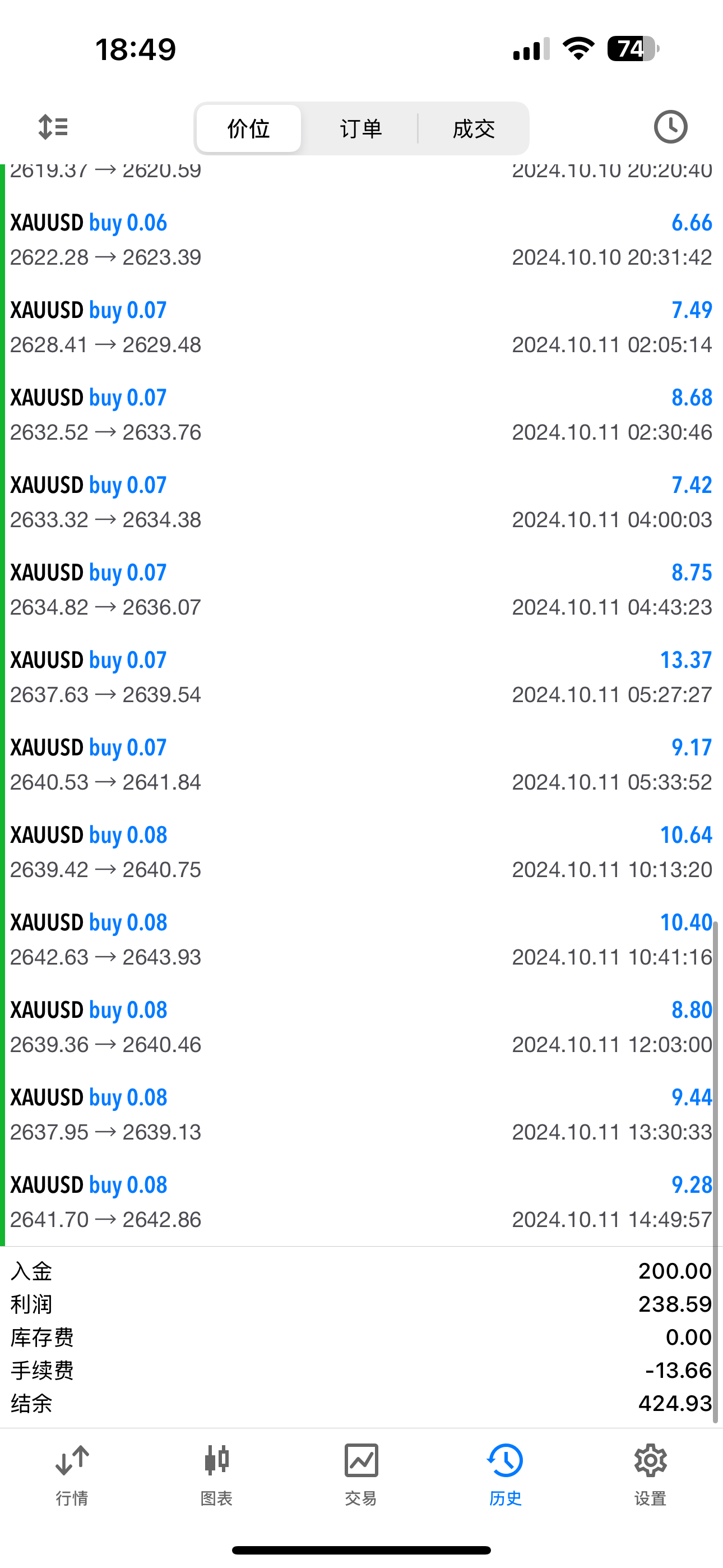This screenshot has width=723, height=1568.
Task: Go to the 行情 tab
Action: point(72,1474)
